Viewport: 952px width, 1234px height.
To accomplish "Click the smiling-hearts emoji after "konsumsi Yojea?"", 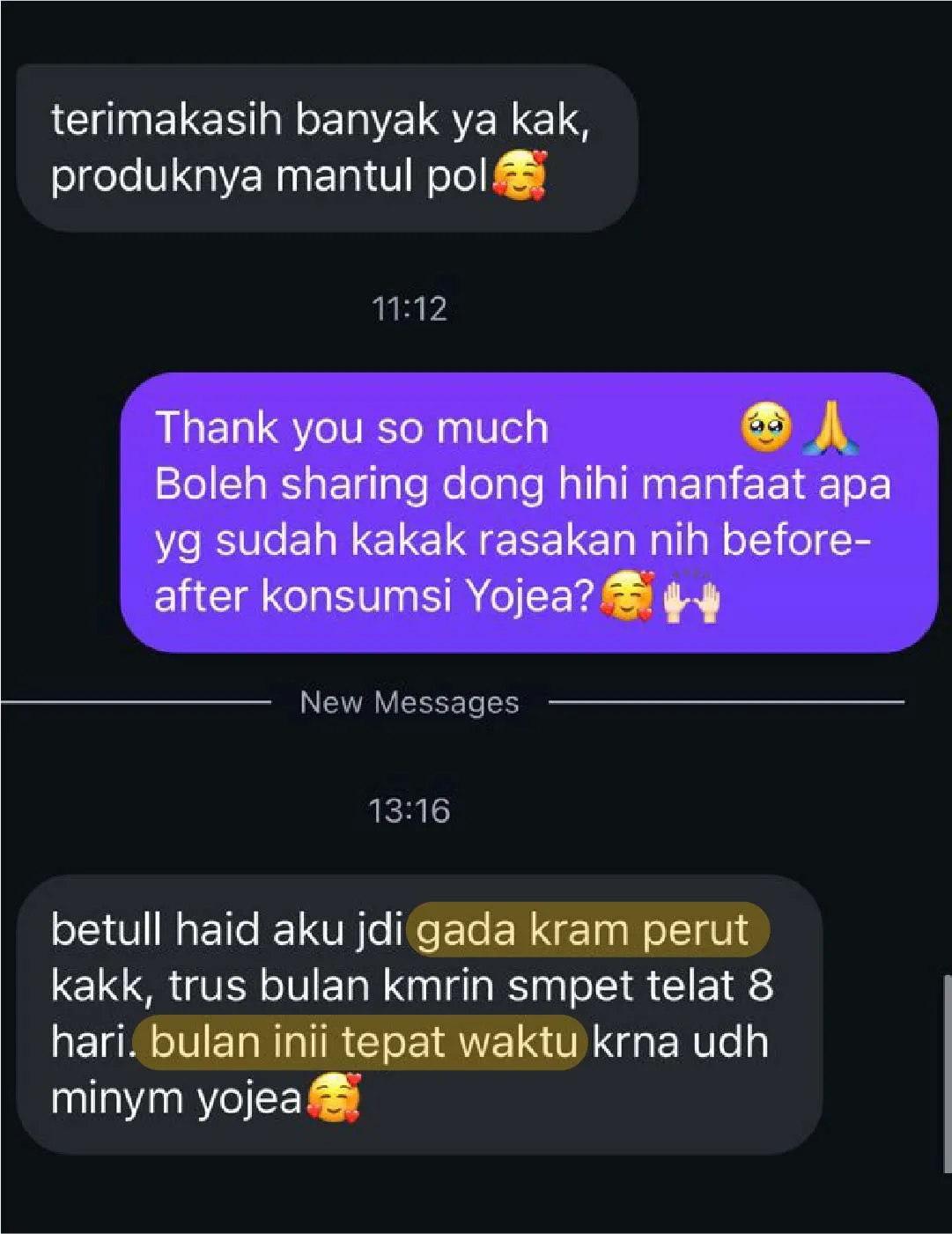I will (x=627, y=595).
